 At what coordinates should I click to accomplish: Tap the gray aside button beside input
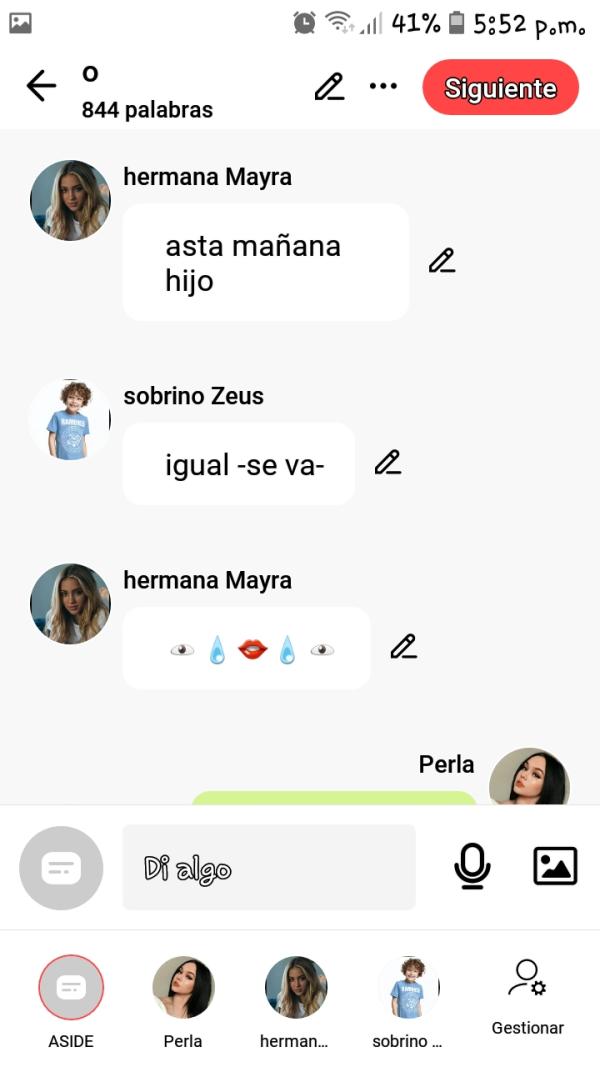[61, 868]
